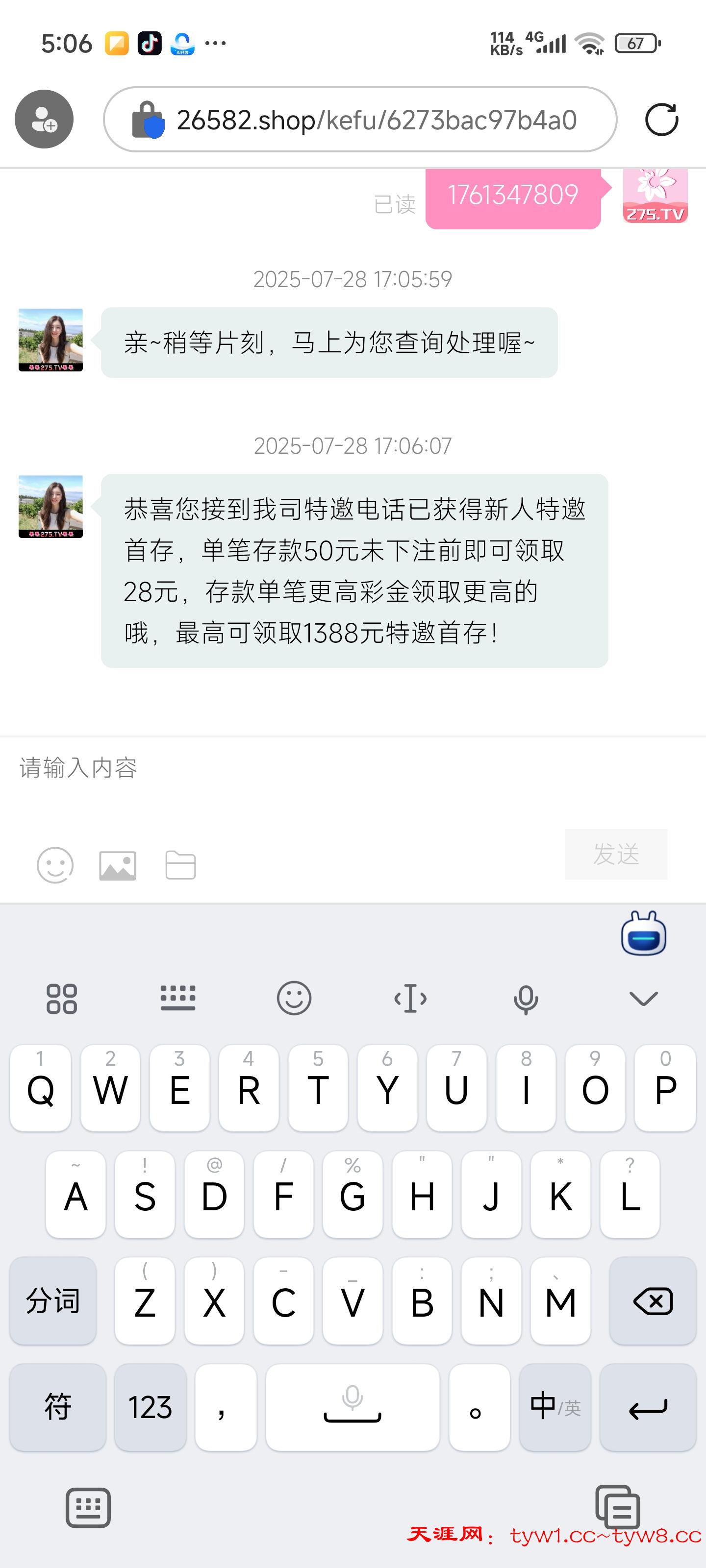Viewport: 706px width, 1568px height.
Task: Open the emoji picker beside the chat input
Action: [x=54, y=864]
